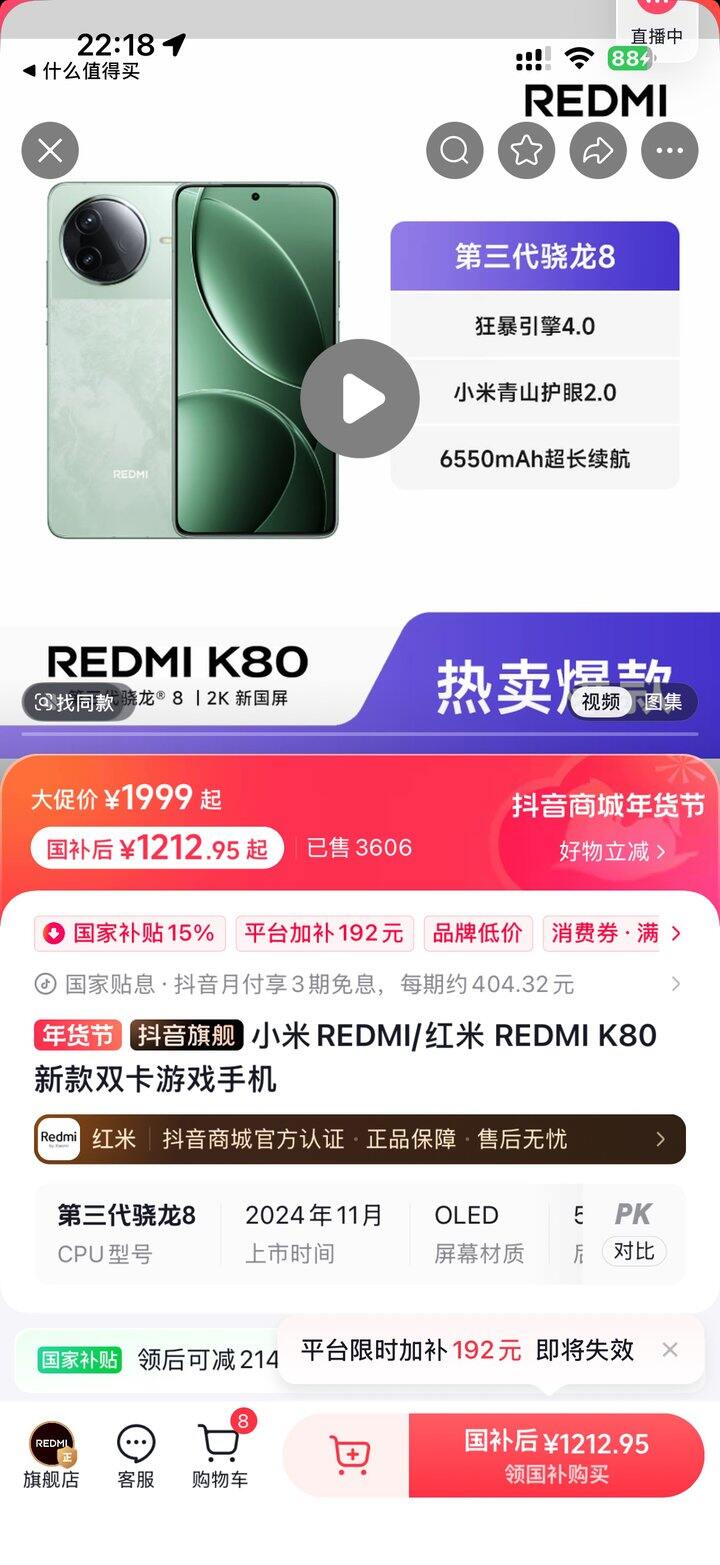The width and height of the screenshot is (720, 1565).
Task: Contact 客服 customer service
Action: pyautogui.click(x=136, y=1456)
